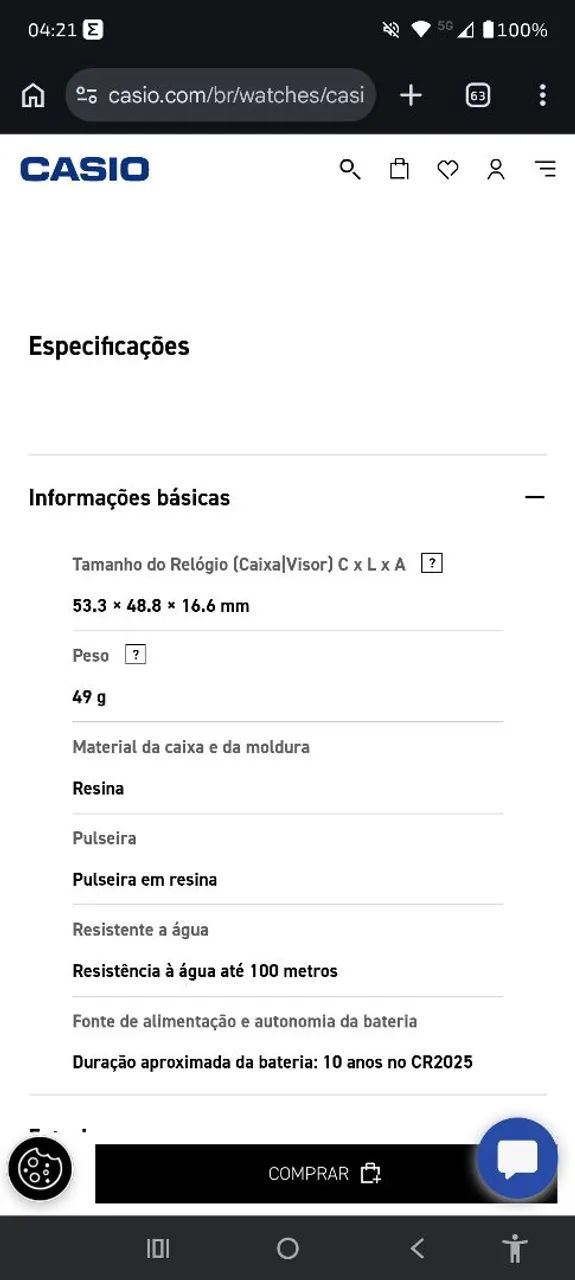The height and width of the screenshot is (1280, 575).
Task: View the wishlist heart
Action: [448, 170]
